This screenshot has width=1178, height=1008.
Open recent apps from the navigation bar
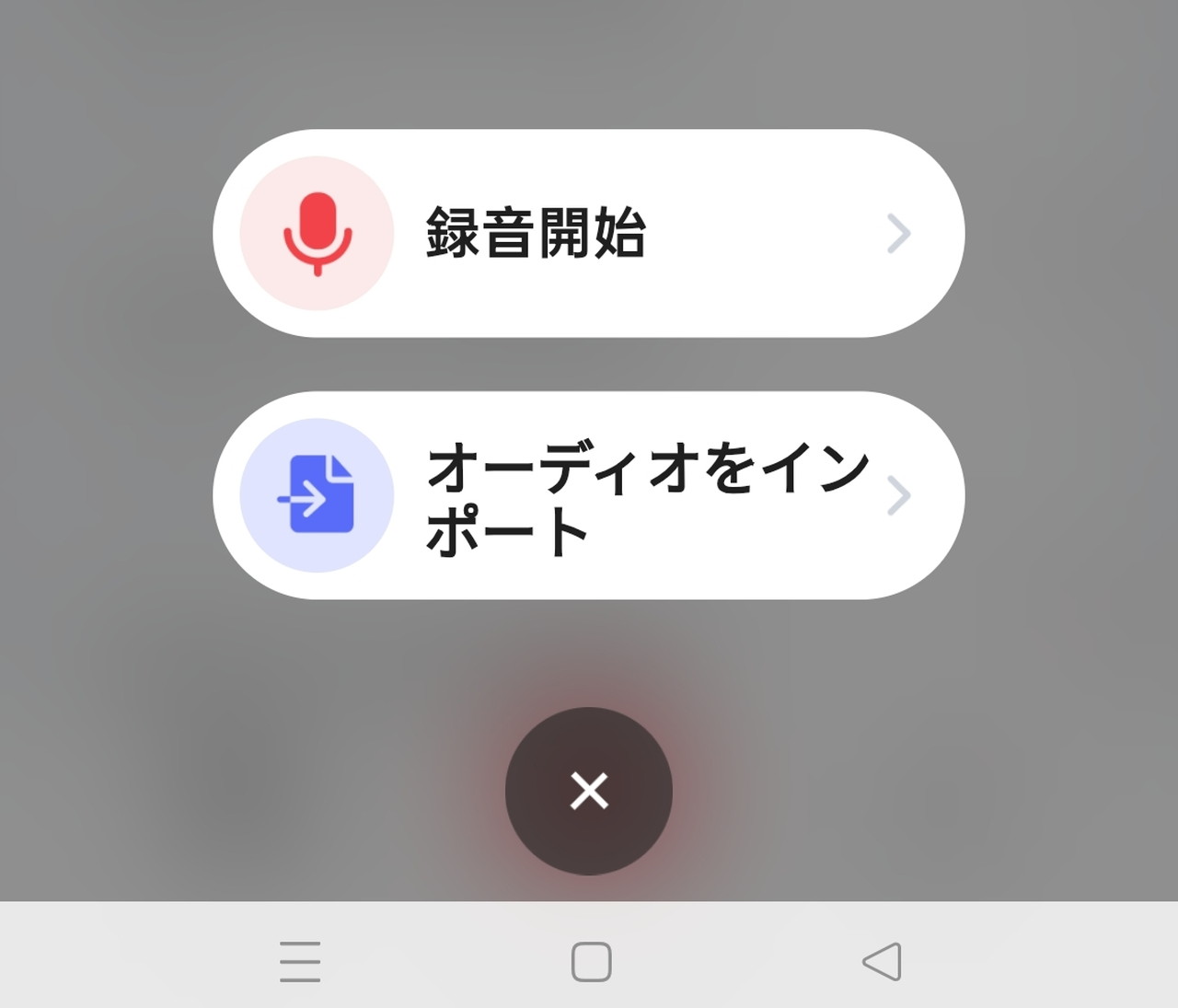(x=300, y=962)
